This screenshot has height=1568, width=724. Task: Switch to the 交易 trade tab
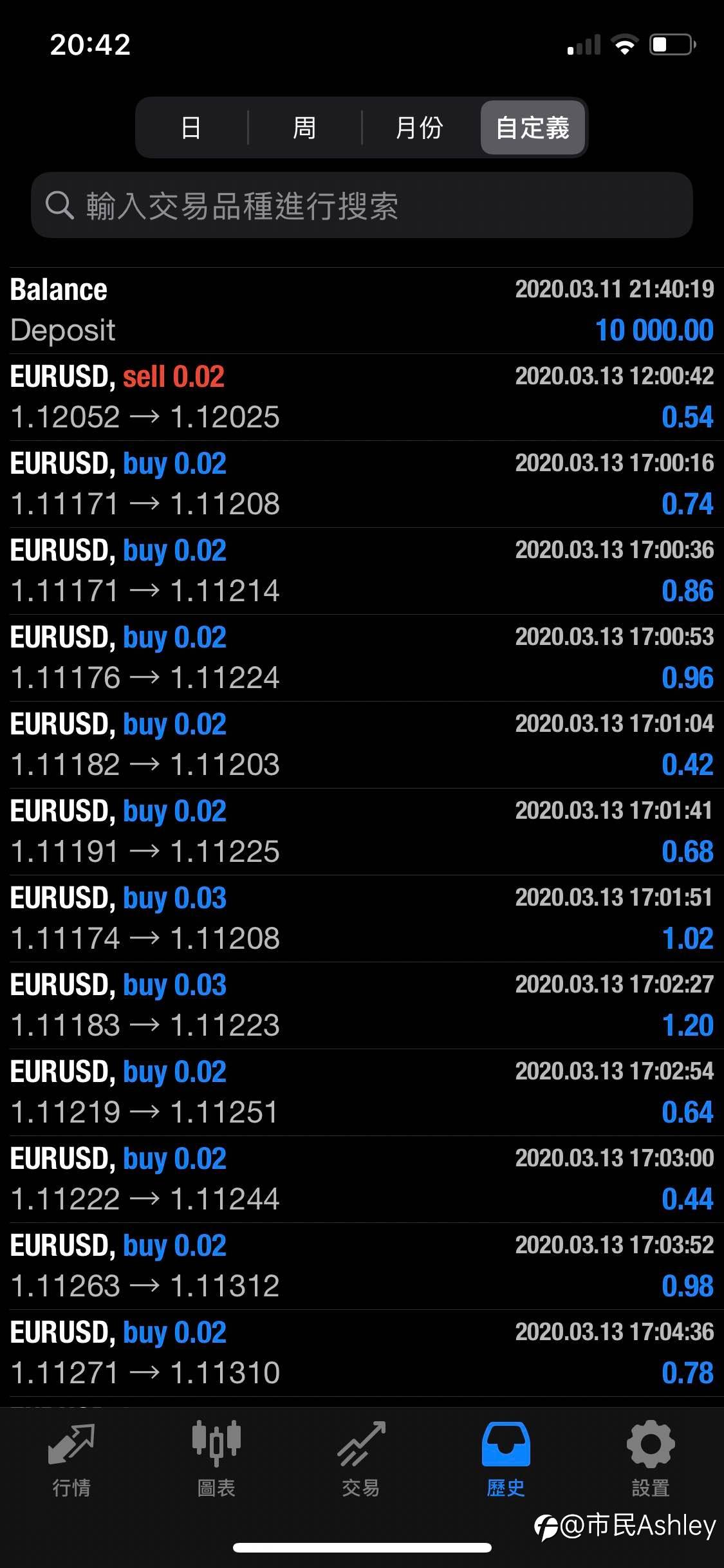tap(361, 1460)
